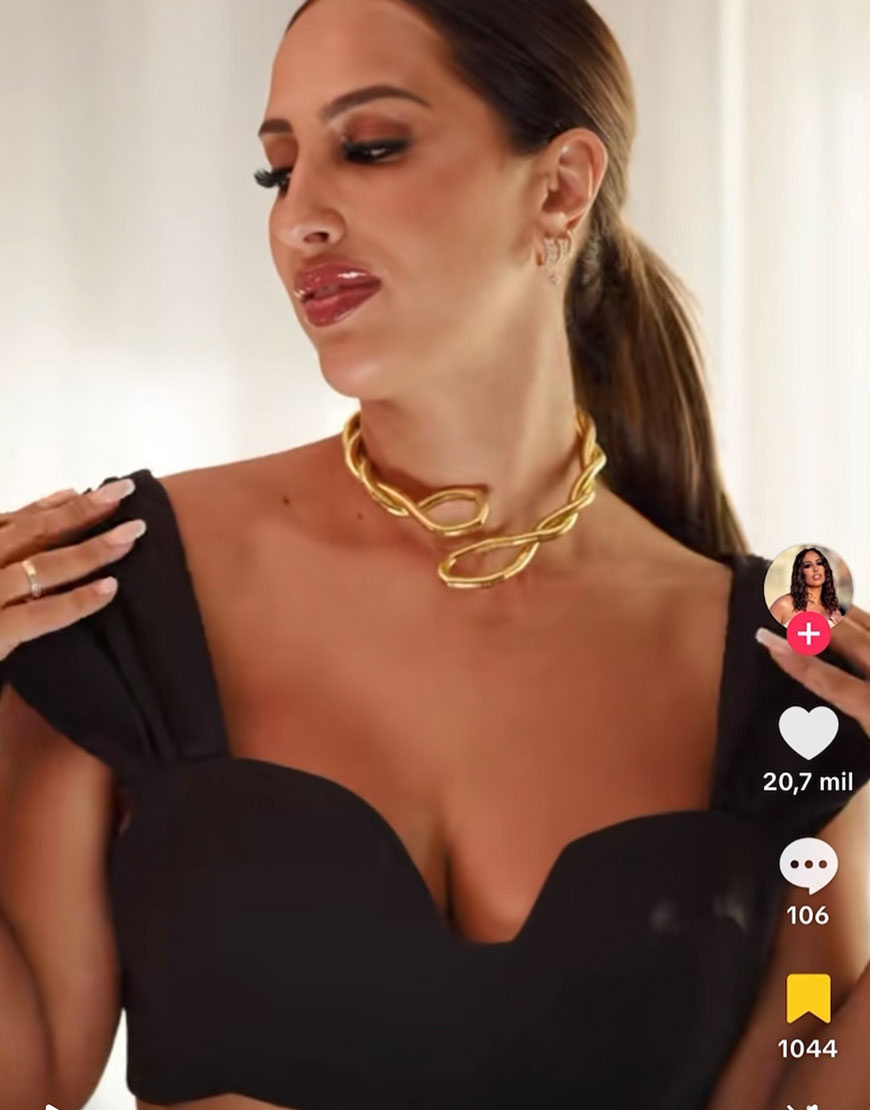Tap the yellow bookmark icon
The image size is (870, 1110).
coord(808,998)
